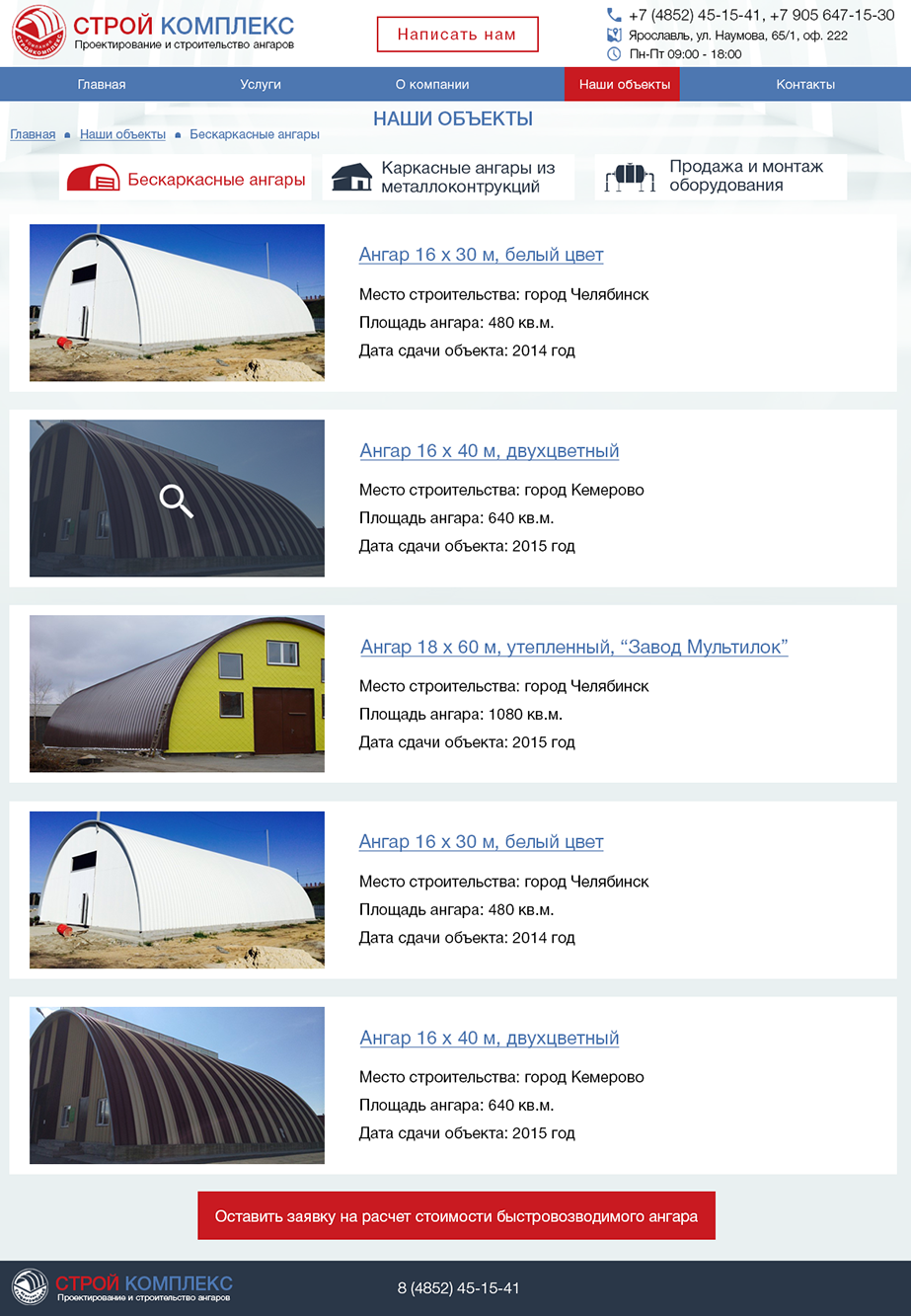Follow the 'Главная' breadcrumb link
911x1316 pixels.
coord(33,134)
